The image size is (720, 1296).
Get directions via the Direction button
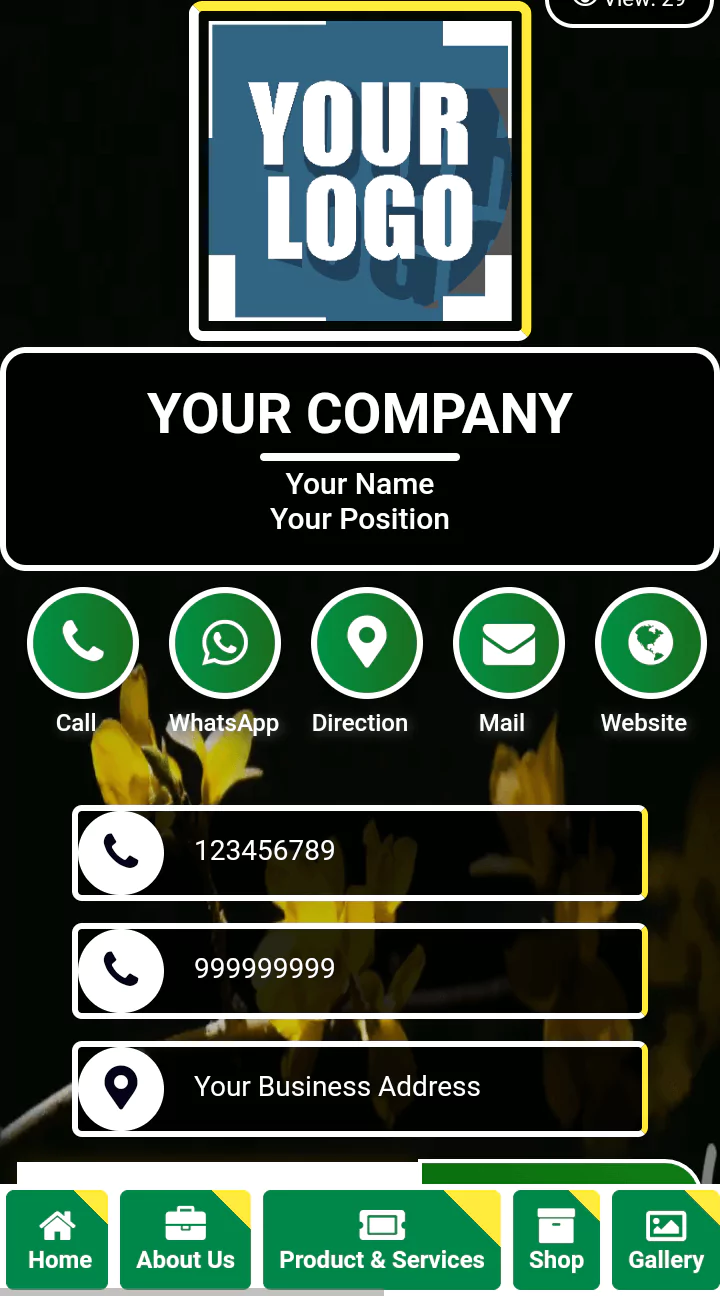click(366, 643)
